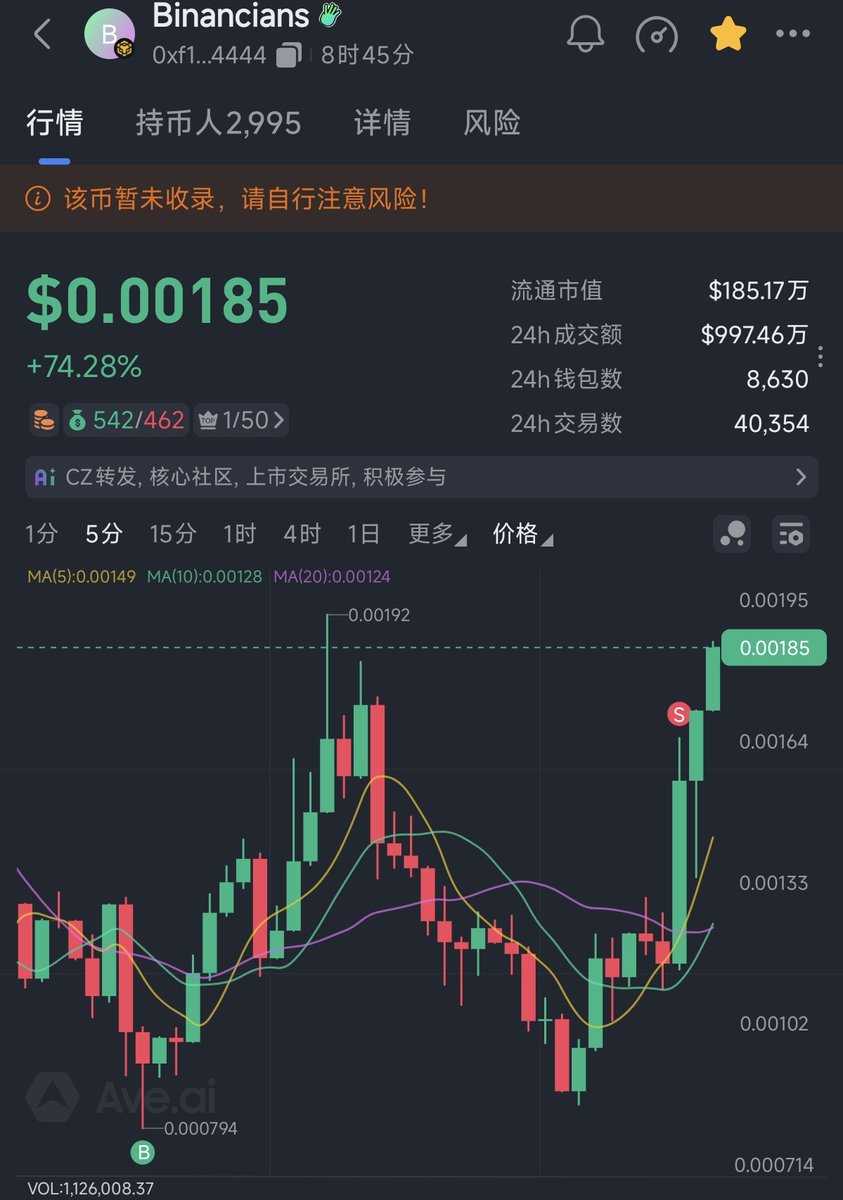This screenshot has height=1200, width=843.
Task: Expand the 1/50 holders ranking chip
Action: pos(245,420)
